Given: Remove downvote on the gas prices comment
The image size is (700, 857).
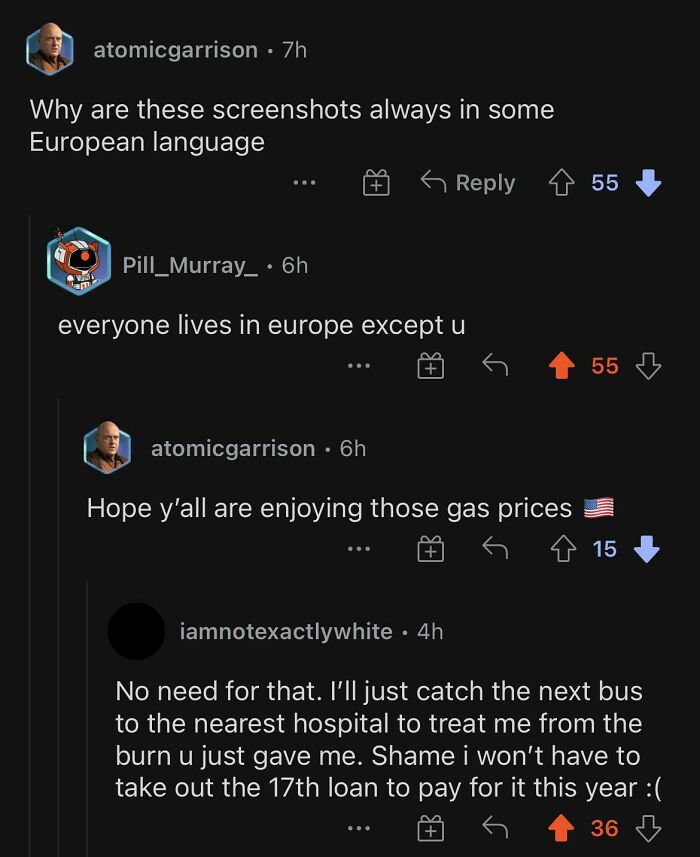Looking at the screenshot, I should pos(649,549).
